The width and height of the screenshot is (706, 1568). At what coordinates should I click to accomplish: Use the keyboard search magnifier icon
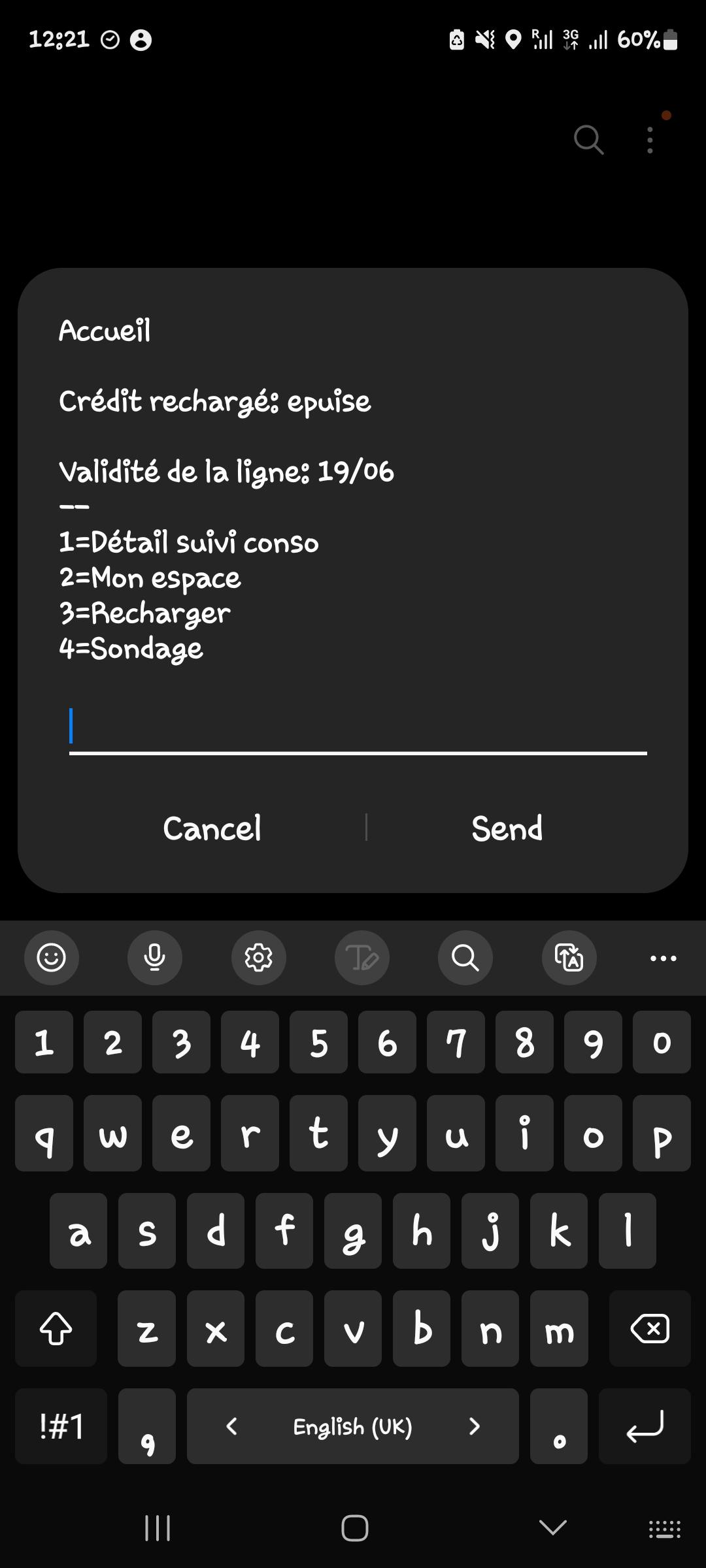[465, 957]
